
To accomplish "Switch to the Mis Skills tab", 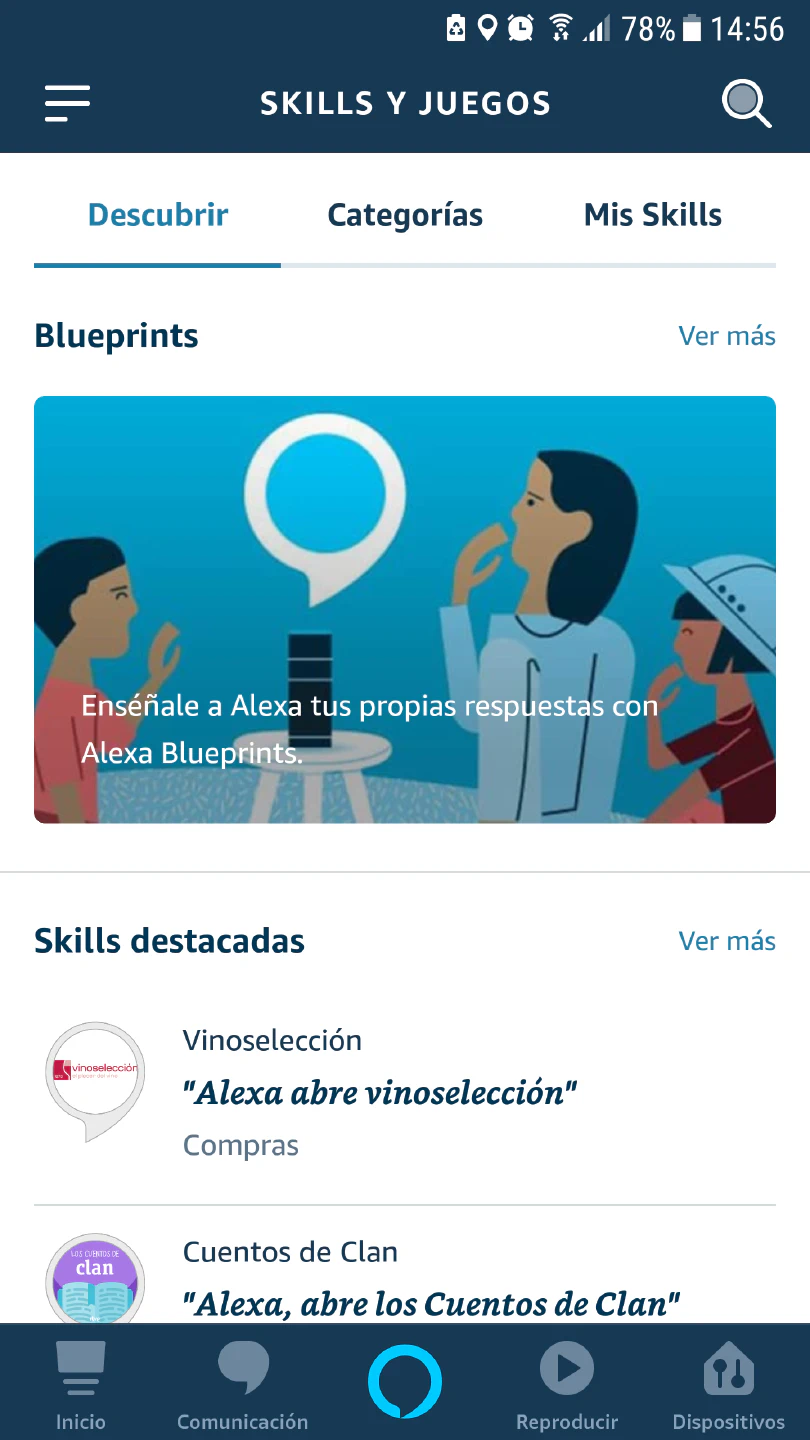I will [x=653, y=215].
